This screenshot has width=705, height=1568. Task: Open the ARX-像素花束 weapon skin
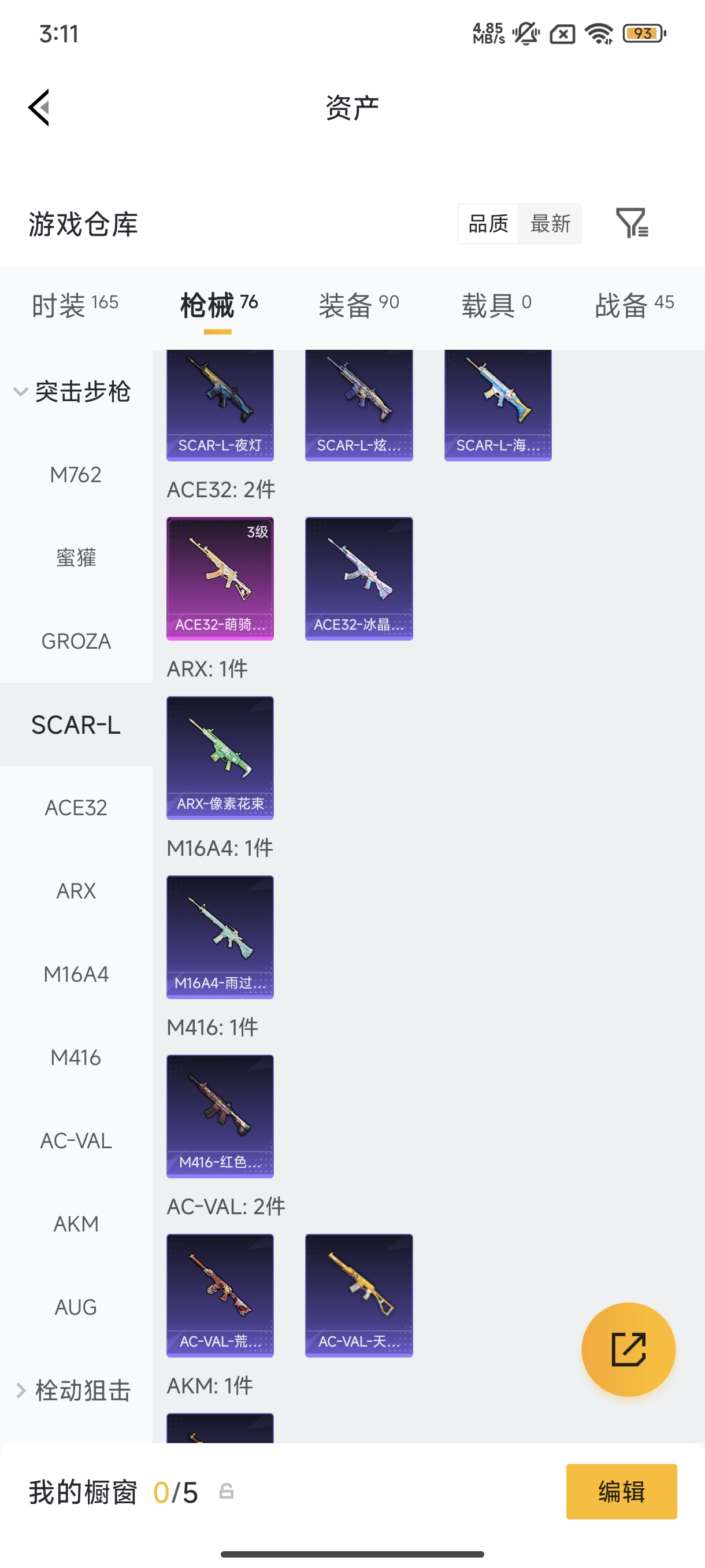220,757
